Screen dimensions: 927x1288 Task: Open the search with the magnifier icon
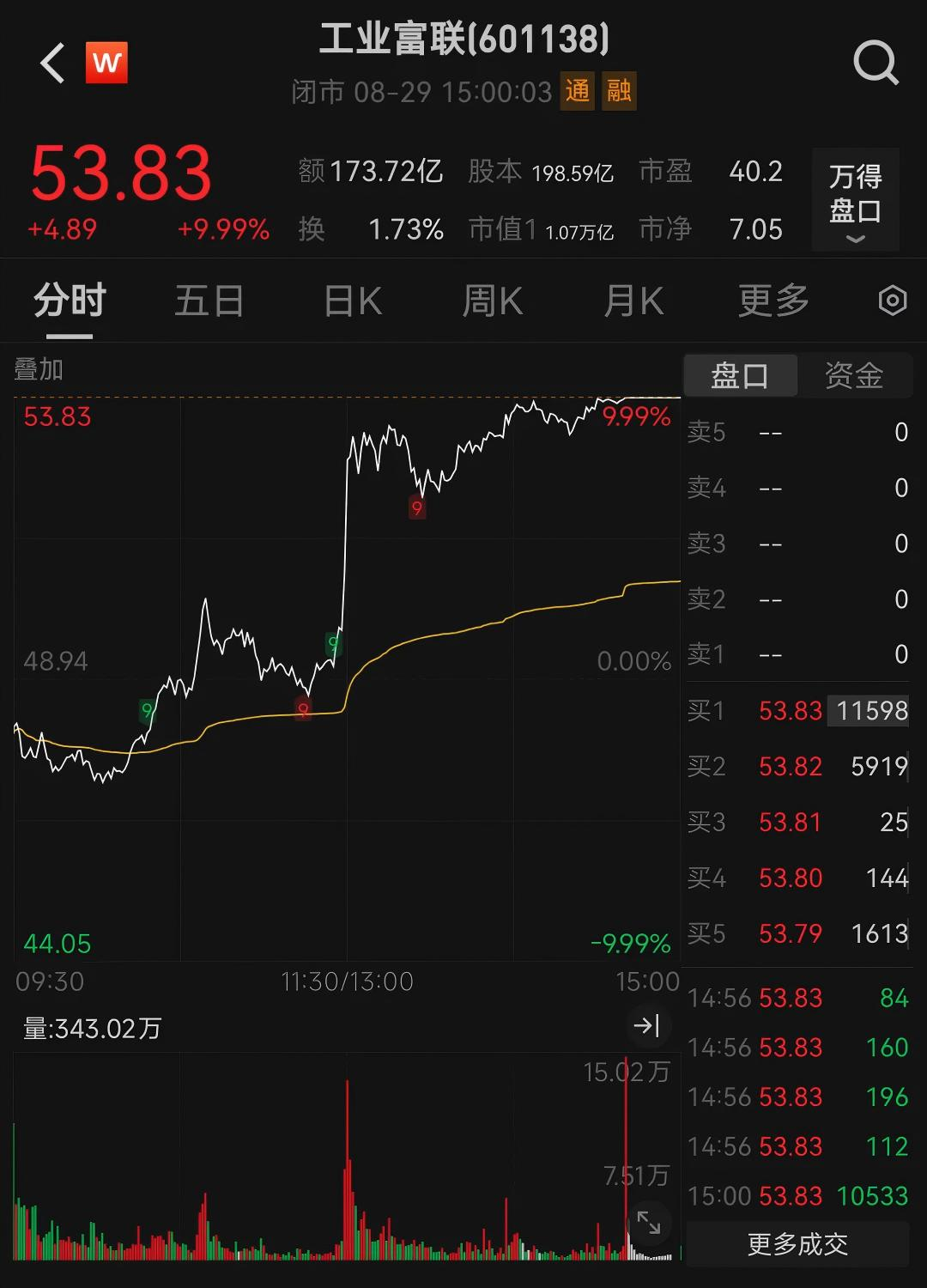point(875,62)
